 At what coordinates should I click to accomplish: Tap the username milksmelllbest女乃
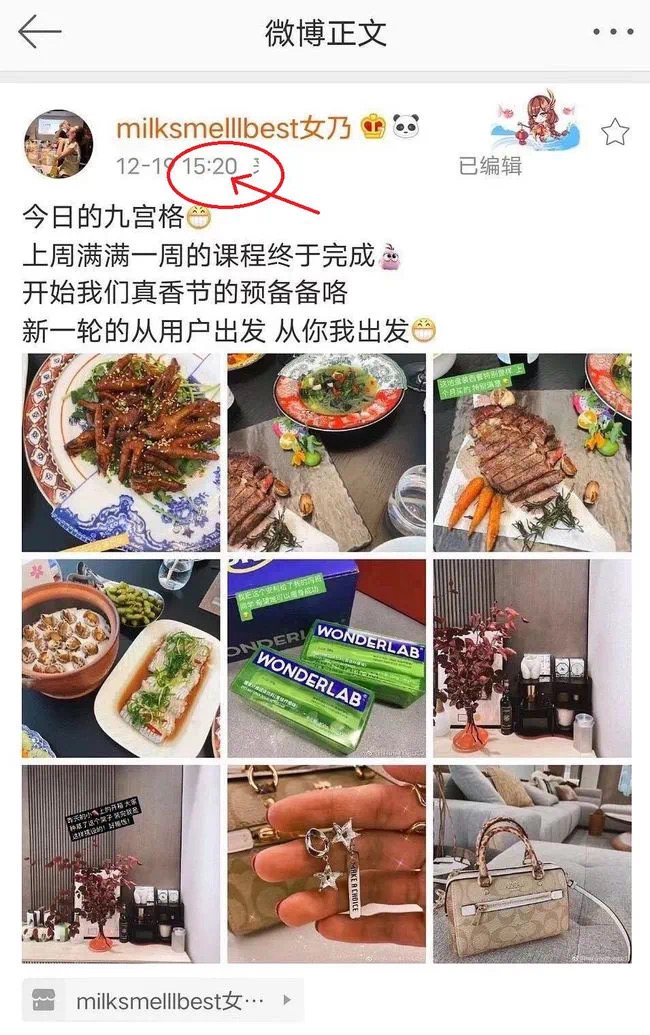tap(233, 128)
